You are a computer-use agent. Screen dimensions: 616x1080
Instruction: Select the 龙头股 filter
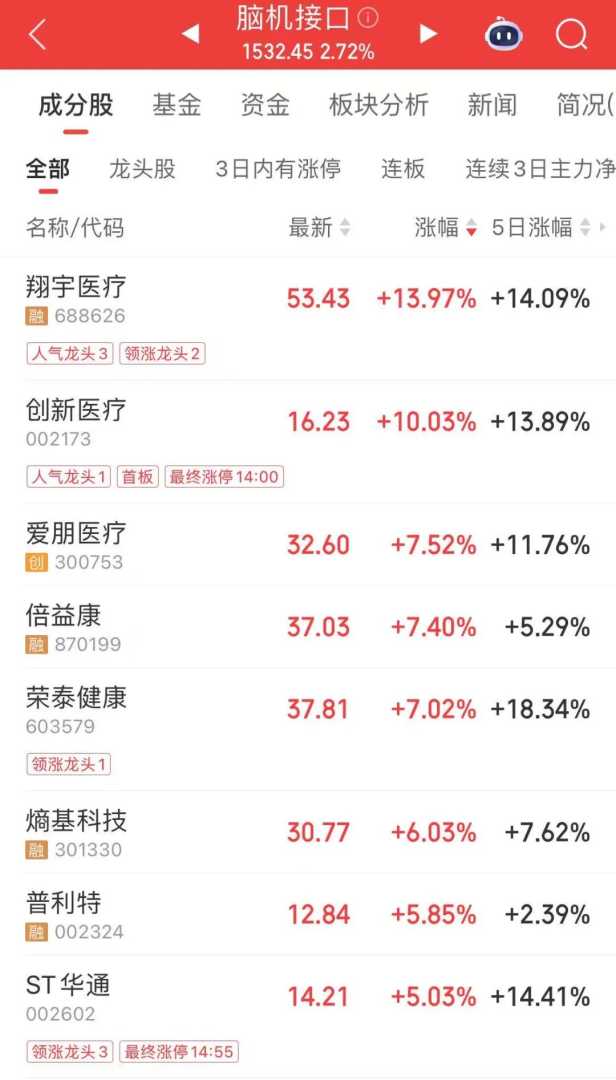(142, 169)
